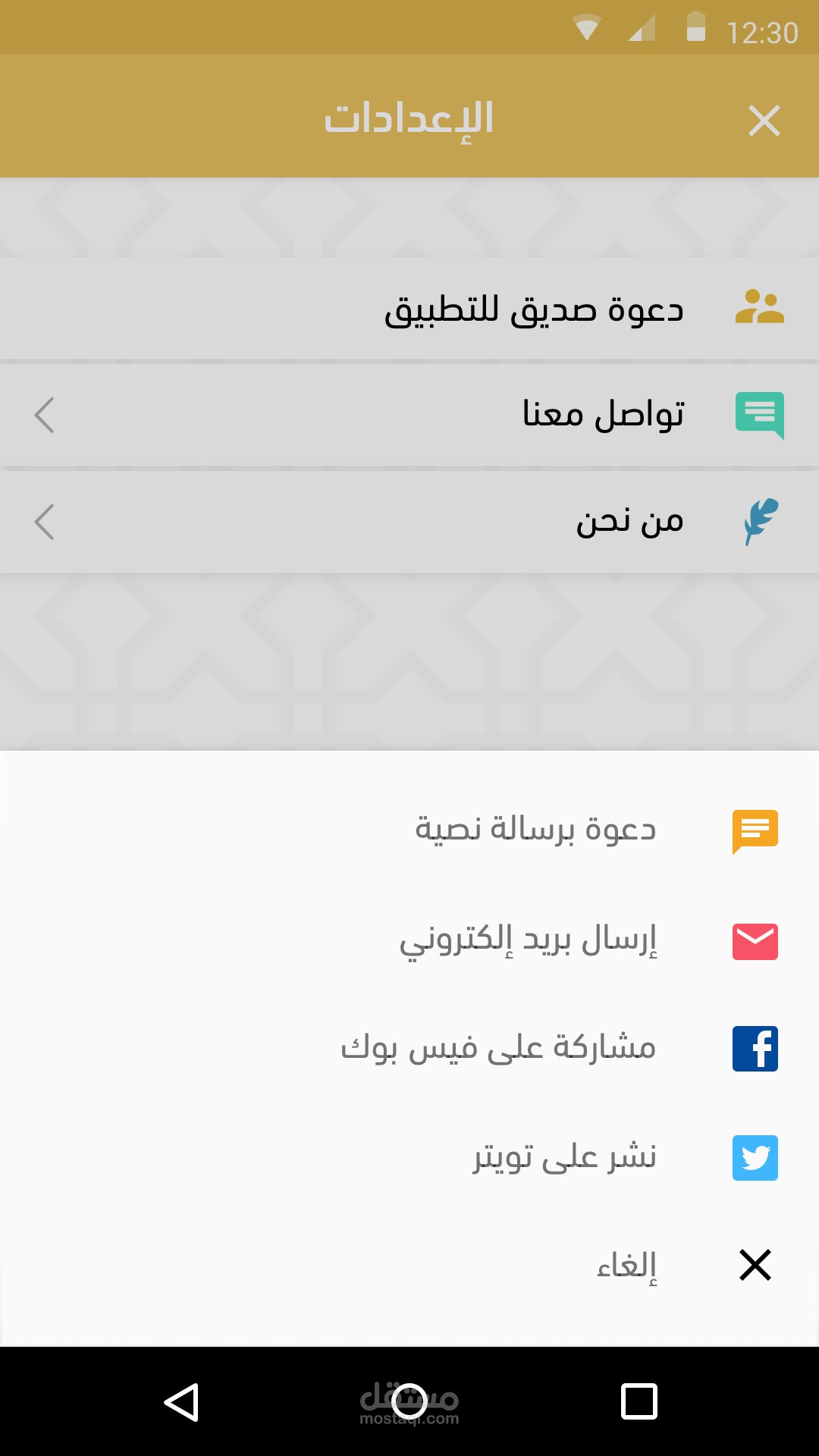Close the settings screen with the X
The height and width of the screenshot is (1456, 819).
pos(764,121)
